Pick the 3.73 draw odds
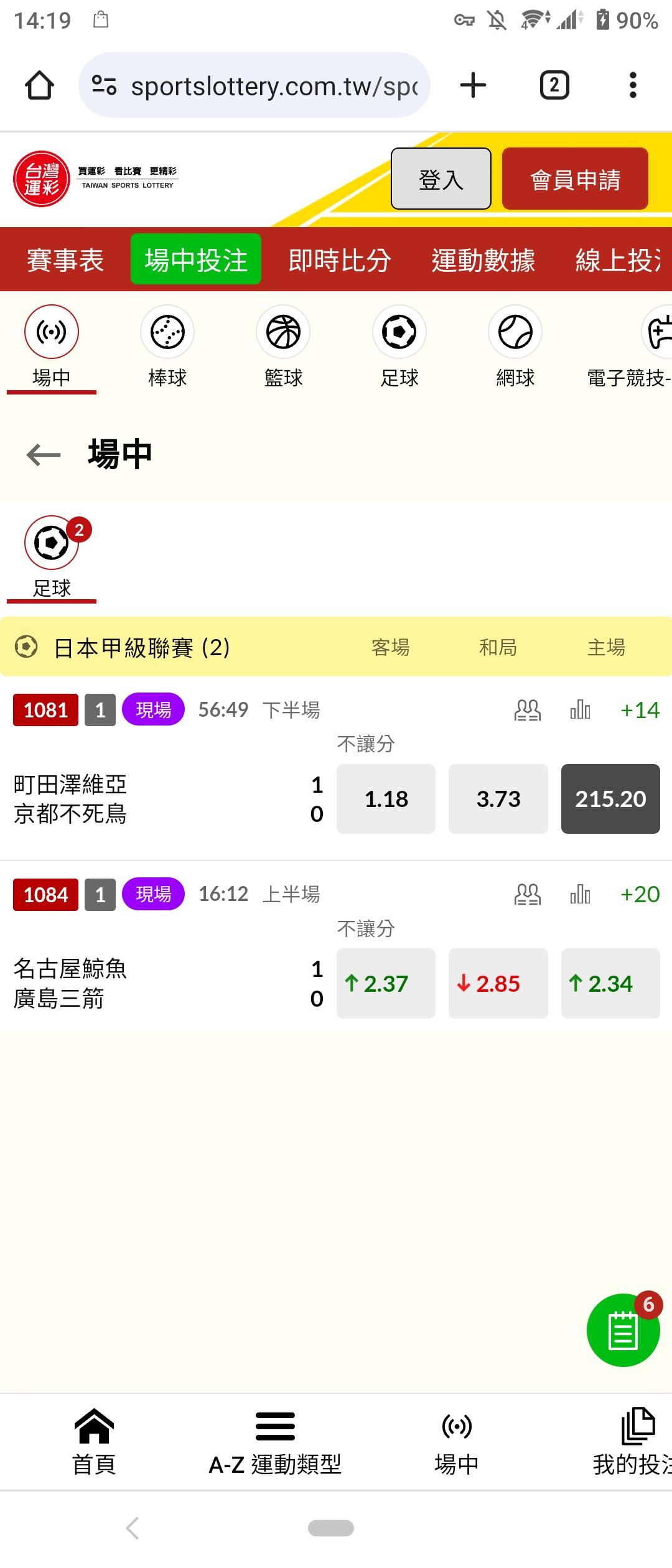 pyautogui.click(x=498, y=798)
